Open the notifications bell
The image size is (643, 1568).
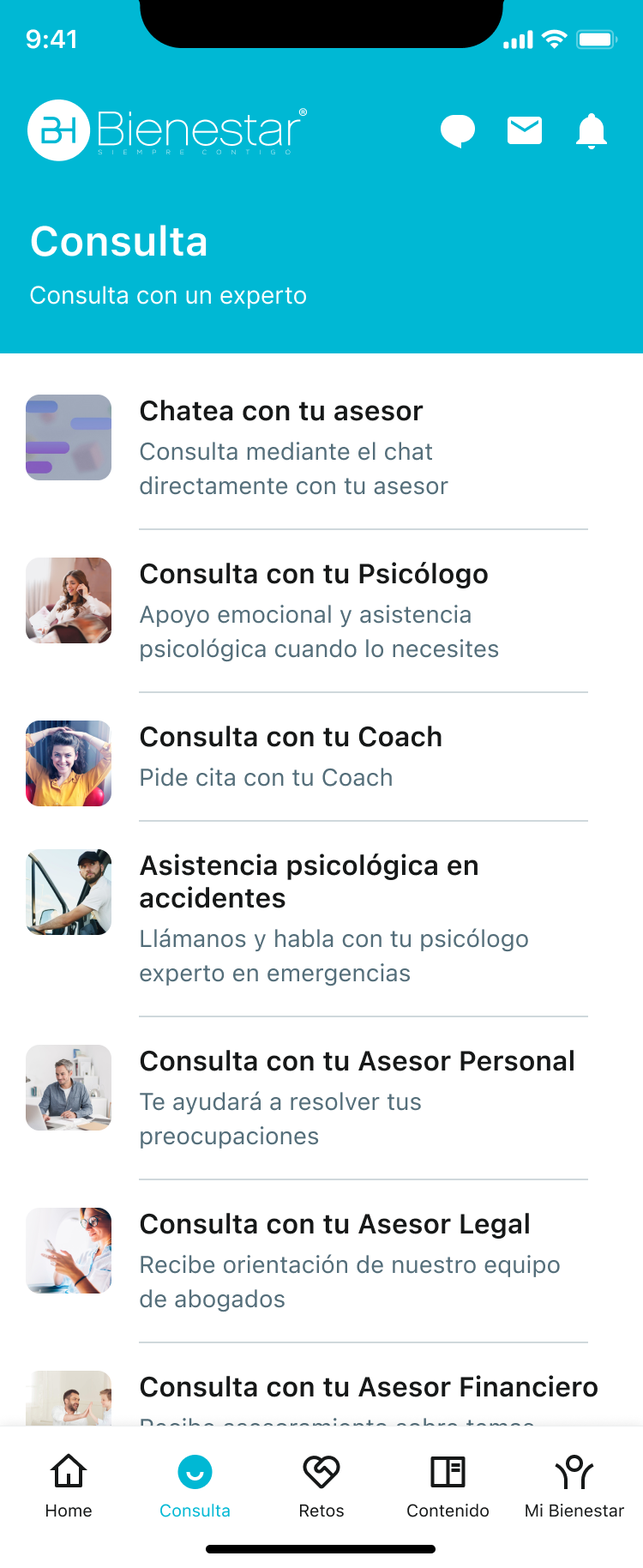click(x=592, y=131)
